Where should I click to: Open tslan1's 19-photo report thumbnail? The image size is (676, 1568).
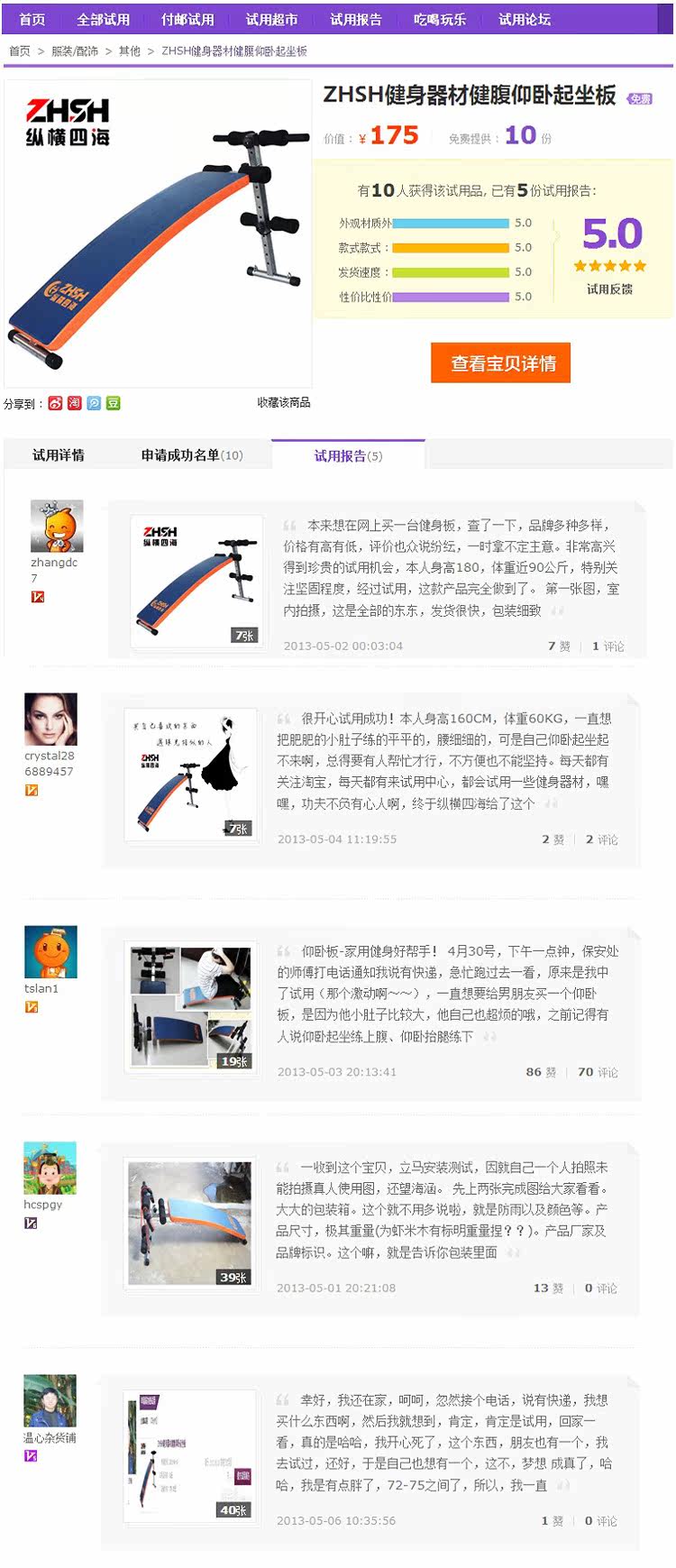pyautogui.click(x=189, y=1007)
